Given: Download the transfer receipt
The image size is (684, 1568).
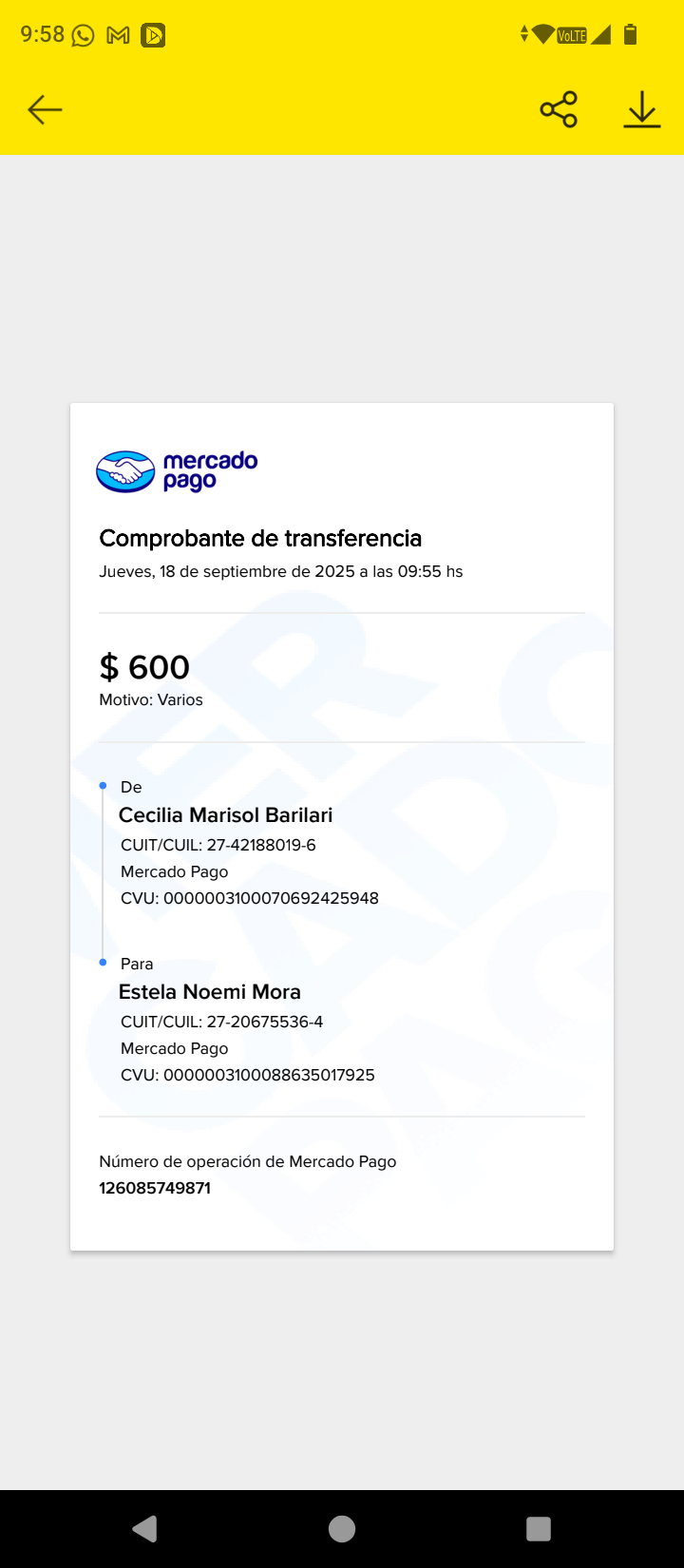Looking at the screenshot, I should click(642, 109).
